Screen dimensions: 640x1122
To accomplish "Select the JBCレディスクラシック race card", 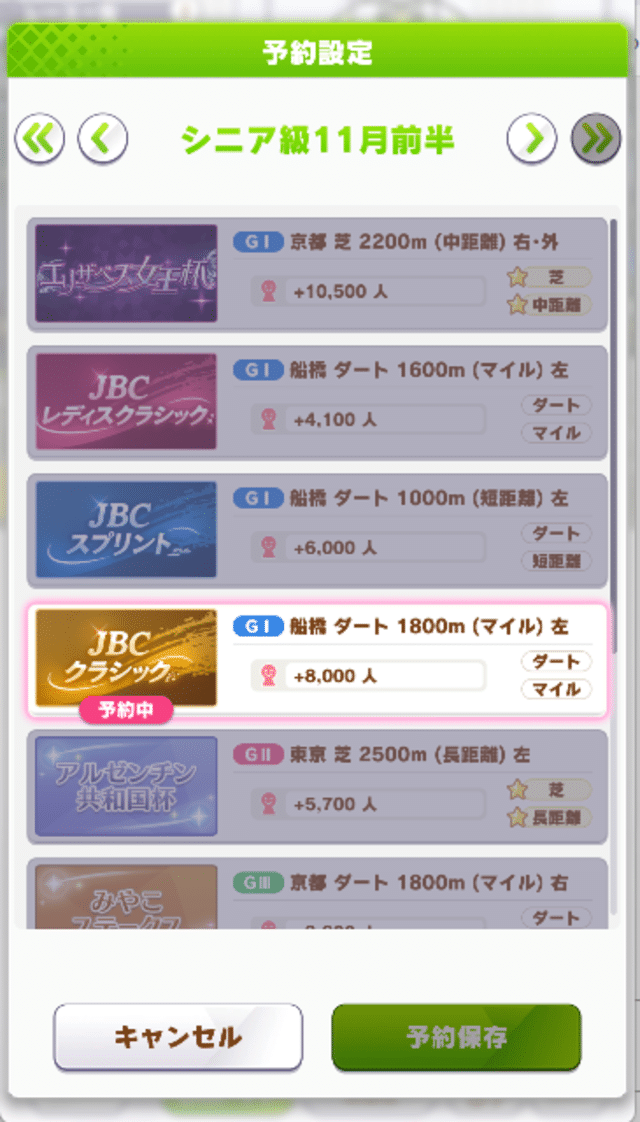I will (x=317, y=402).
